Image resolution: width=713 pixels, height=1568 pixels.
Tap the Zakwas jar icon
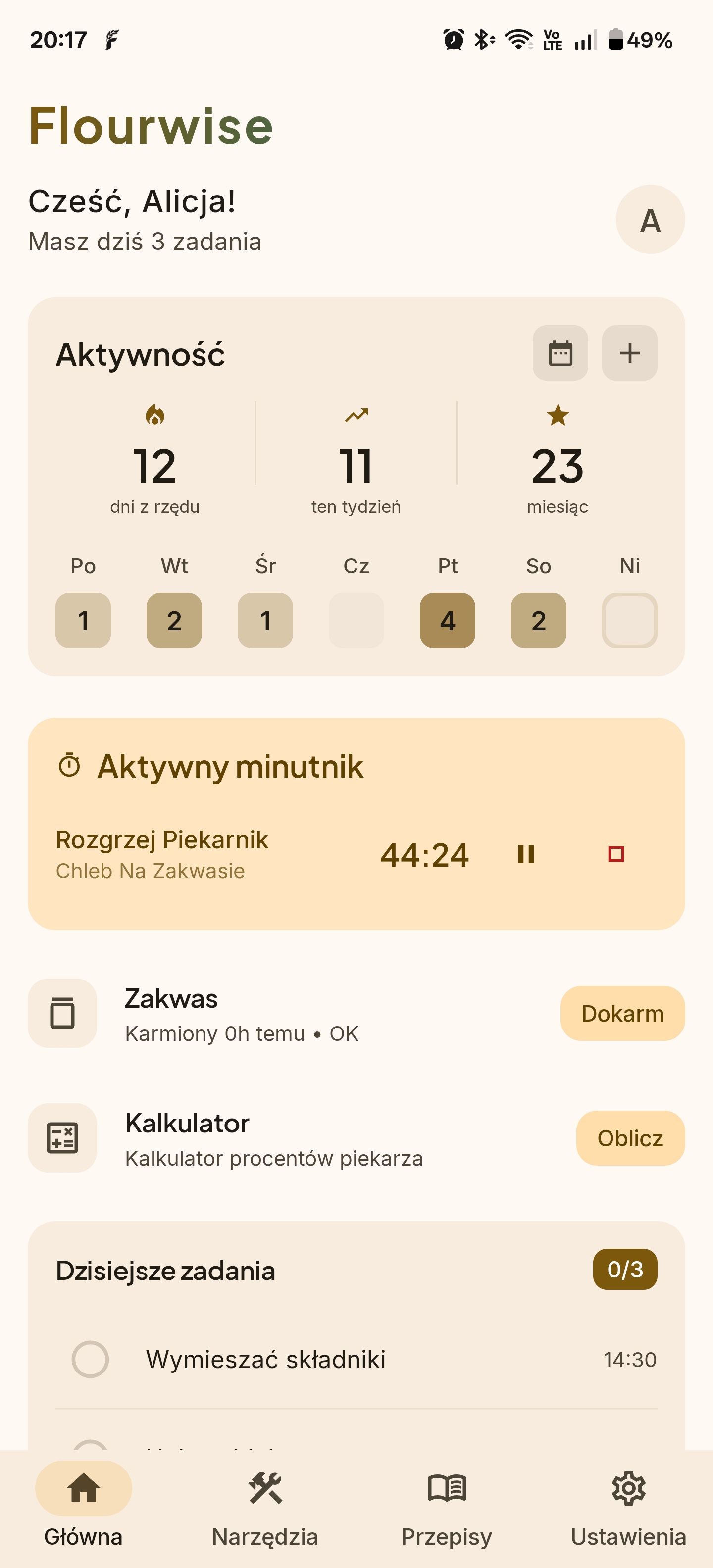coord(63,1013)
